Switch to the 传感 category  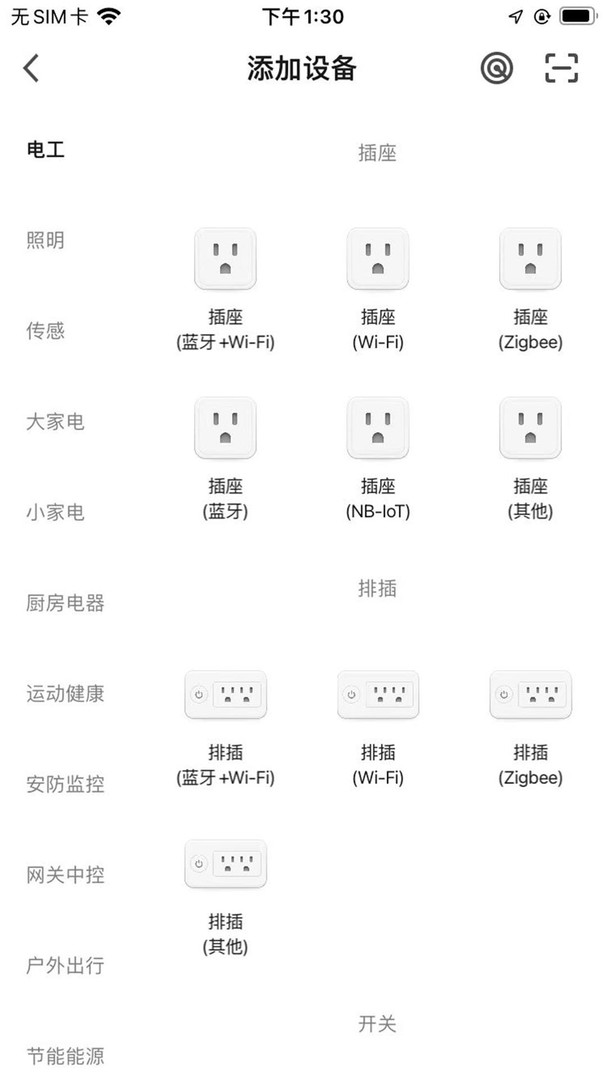(45, 331)
